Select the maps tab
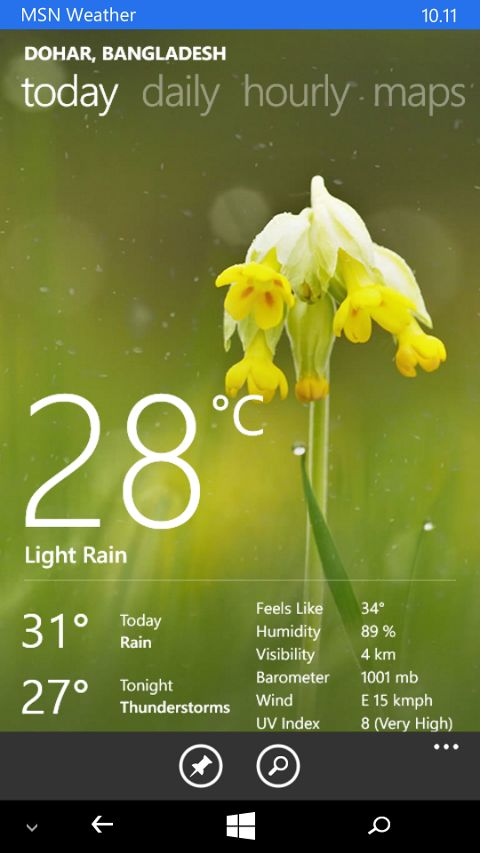This screenshot has width=480, height=853. 420,95
